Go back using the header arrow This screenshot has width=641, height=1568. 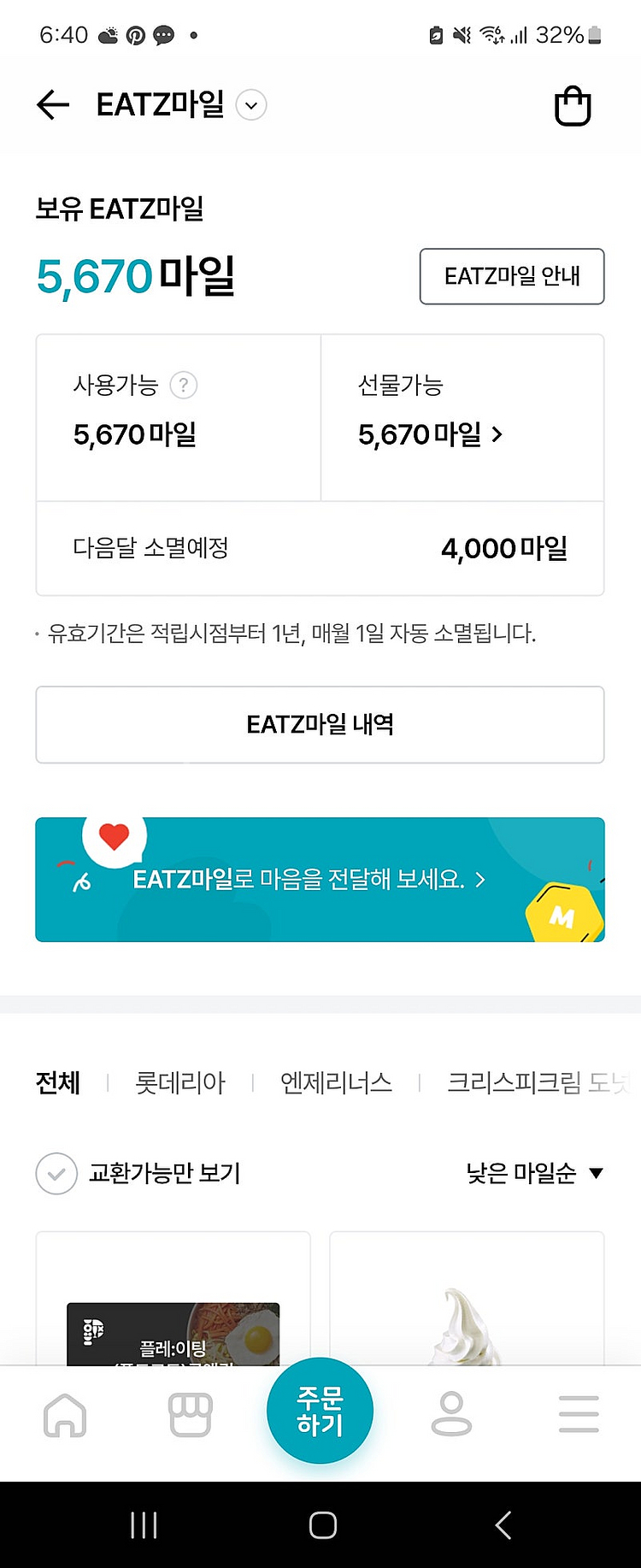pyautogui.click(x=53, y=105)
